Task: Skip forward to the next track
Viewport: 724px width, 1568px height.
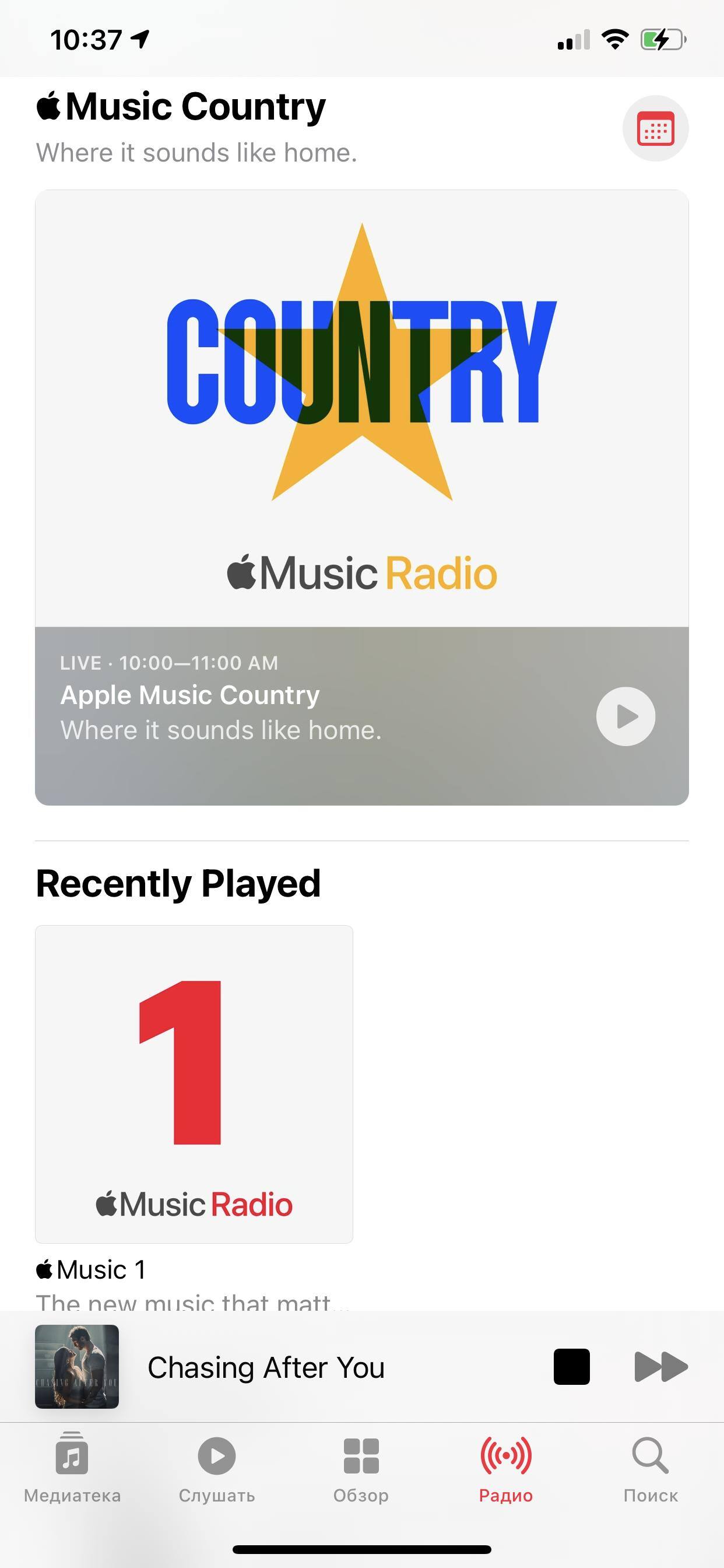Action: coord(660,1367)
